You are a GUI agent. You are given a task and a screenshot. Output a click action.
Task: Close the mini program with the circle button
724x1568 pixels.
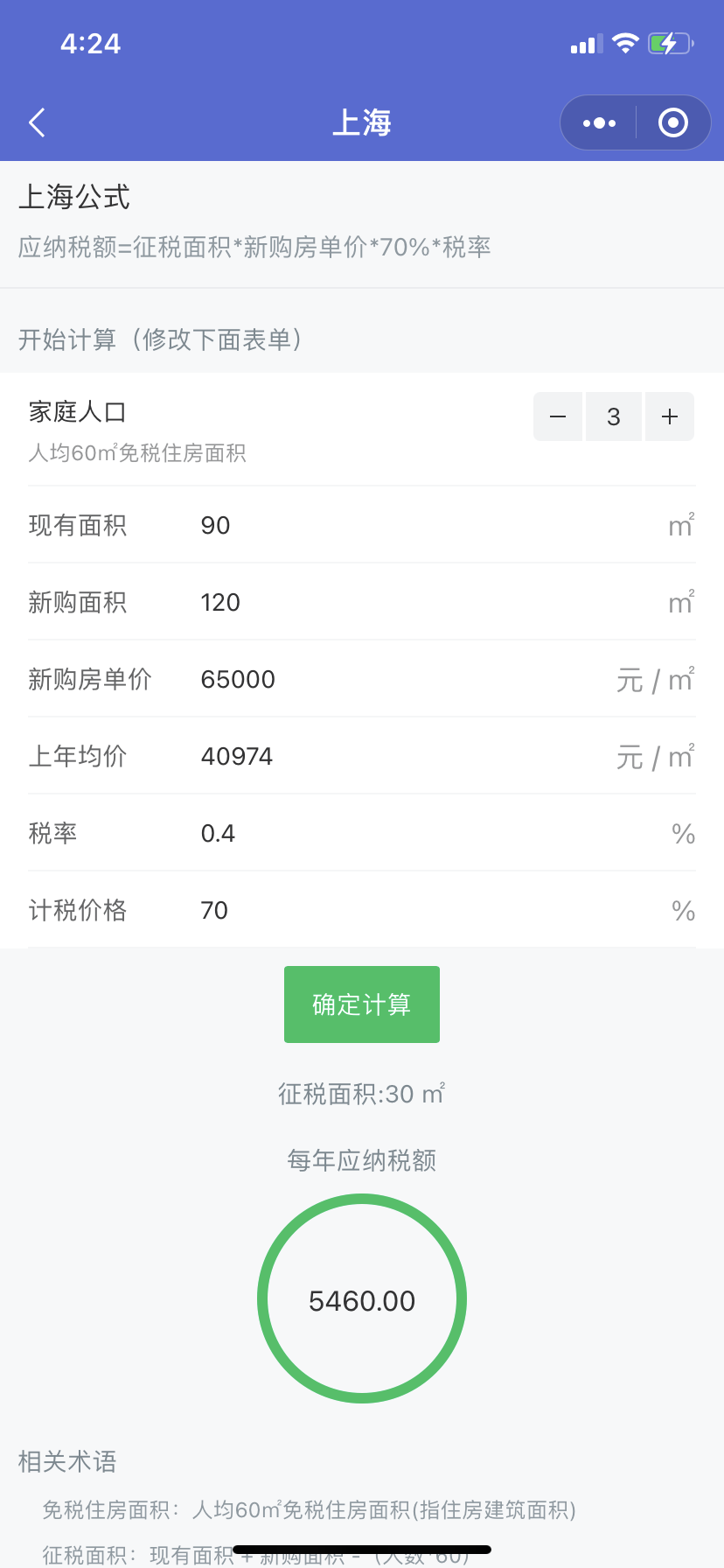tap(672, 123)
